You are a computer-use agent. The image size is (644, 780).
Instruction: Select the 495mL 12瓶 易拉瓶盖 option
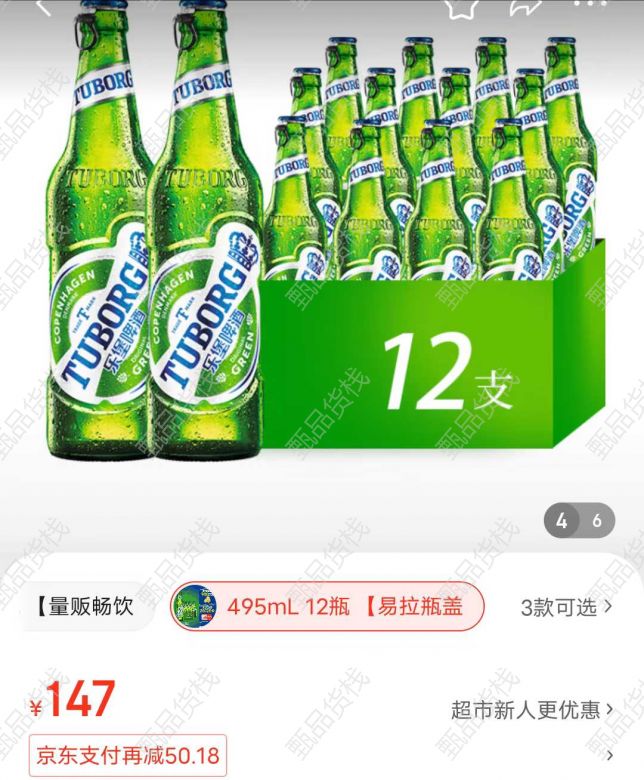326,606
